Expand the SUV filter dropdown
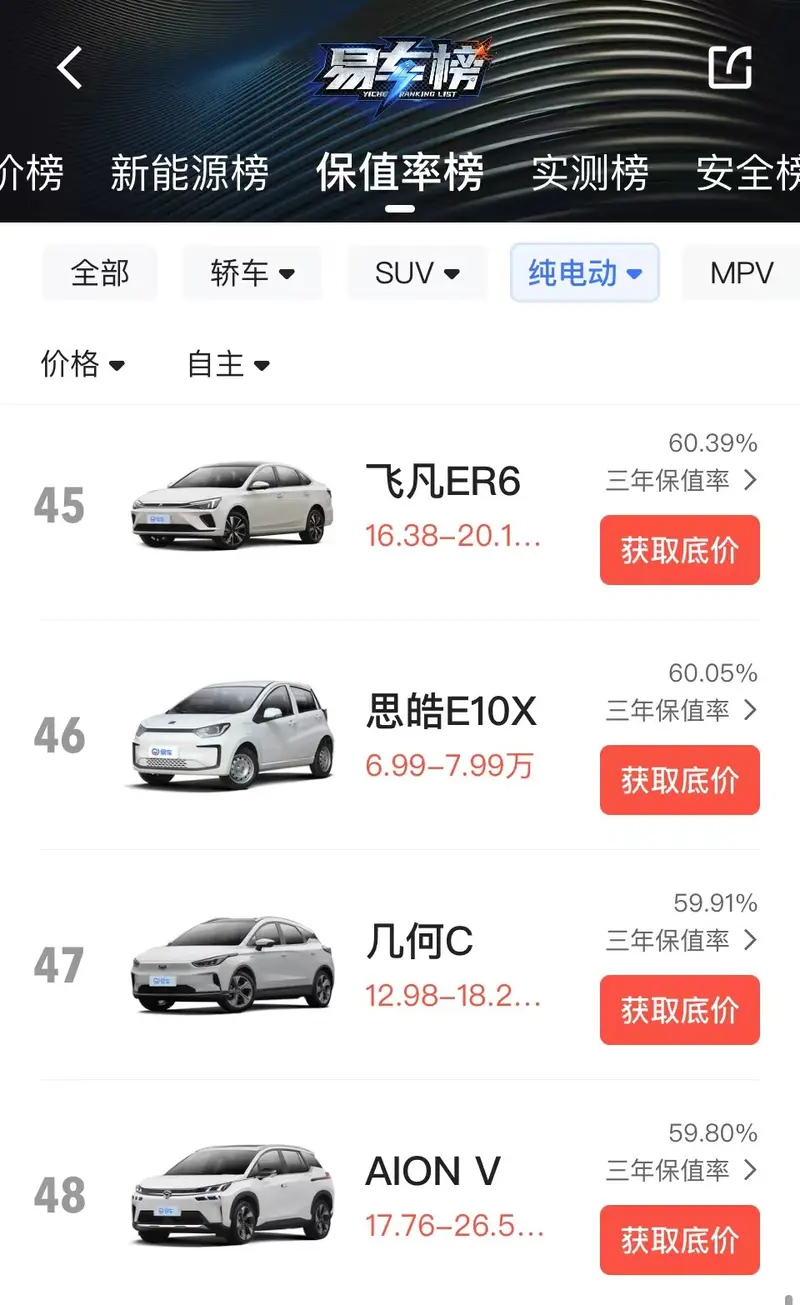 tap(417, 273)
